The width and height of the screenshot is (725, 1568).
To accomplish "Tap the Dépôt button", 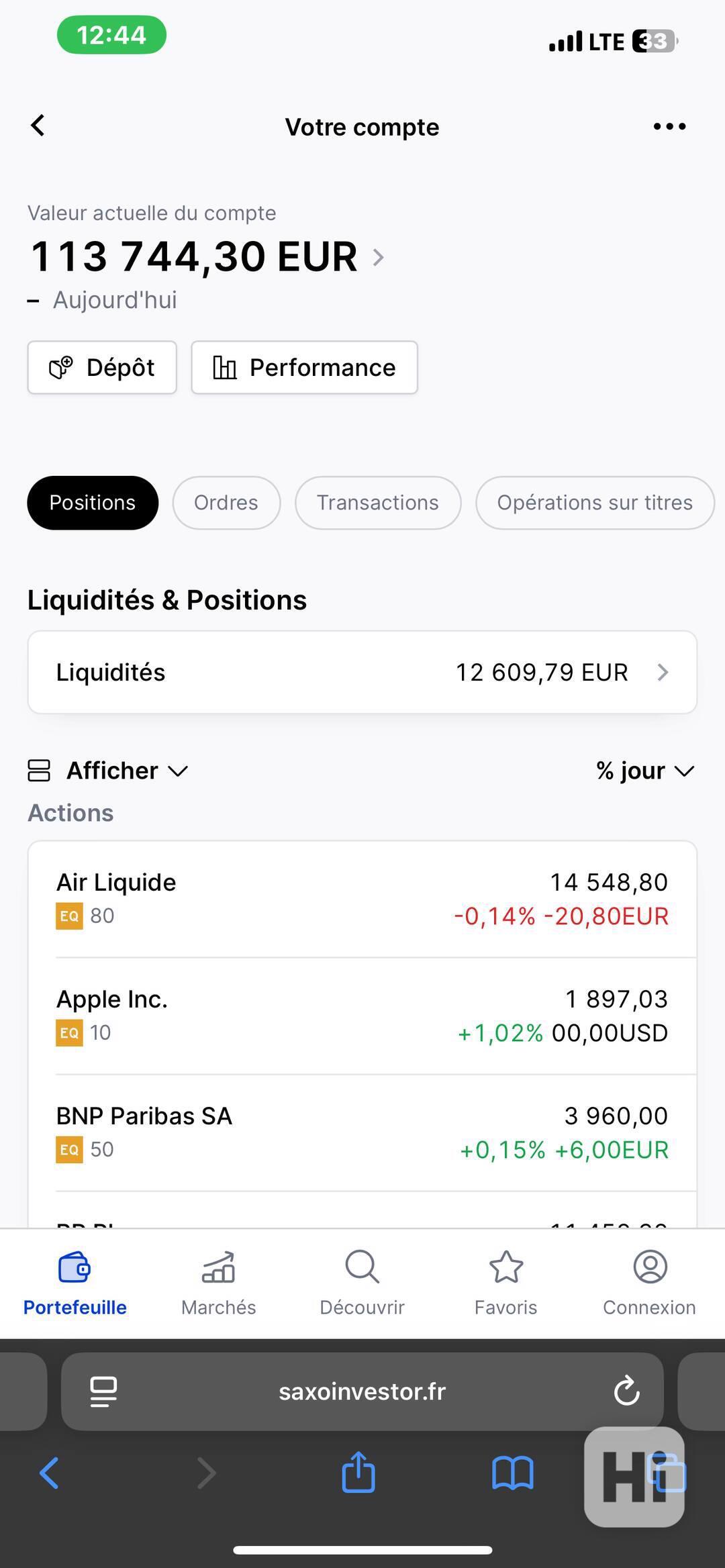I will click(x=102, y=367).
